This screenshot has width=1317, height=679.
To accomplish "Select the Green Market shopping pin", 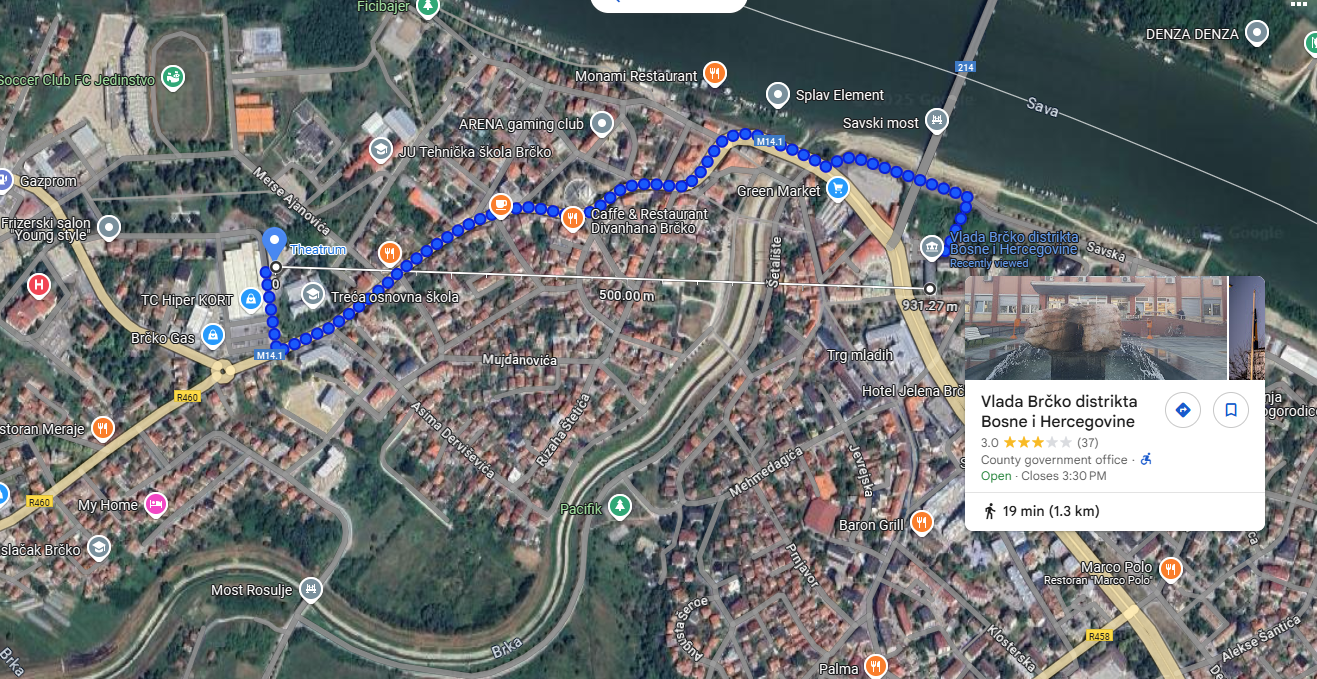I will 838,188.
